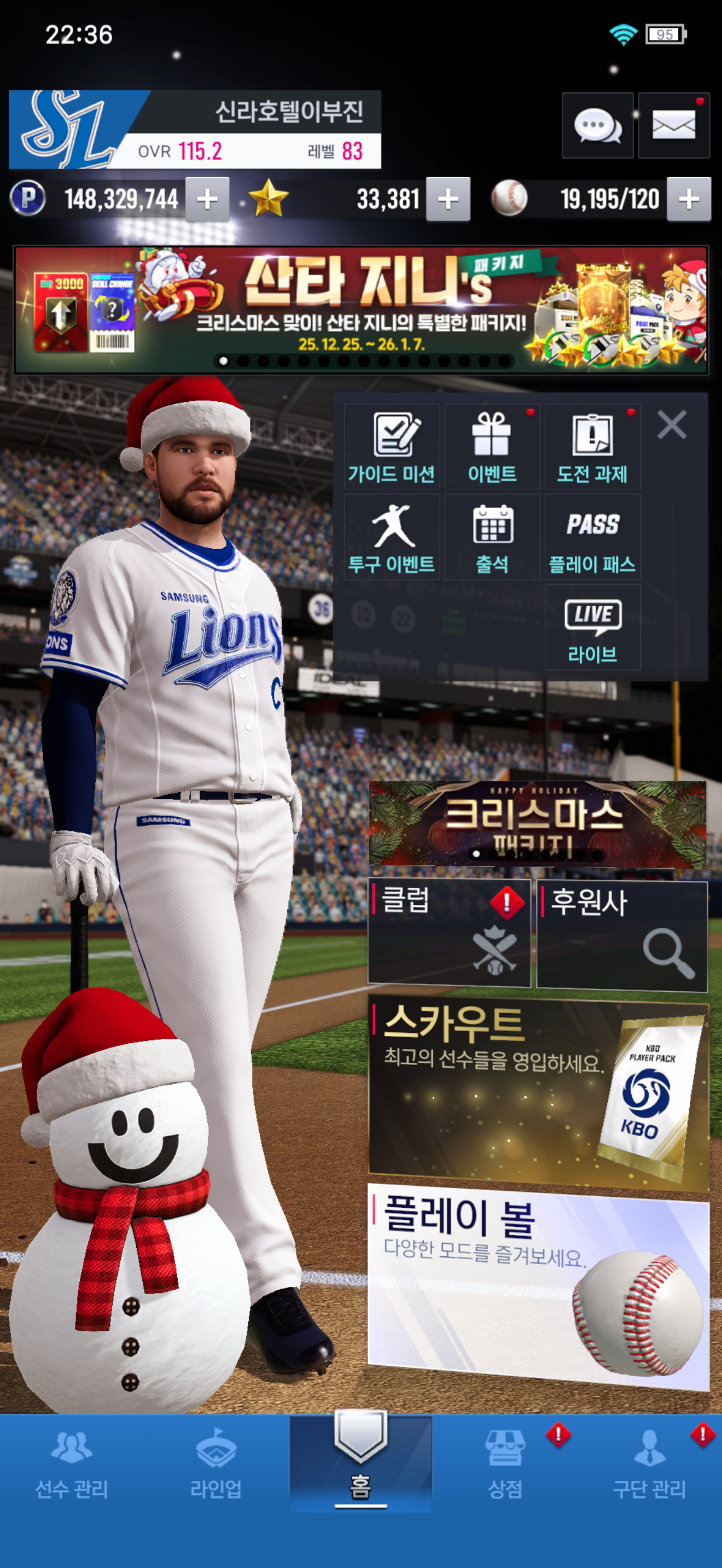The height and width of the screenshot is (1568, 722).
Task: Open 가이드 미션
Action: 392,447
